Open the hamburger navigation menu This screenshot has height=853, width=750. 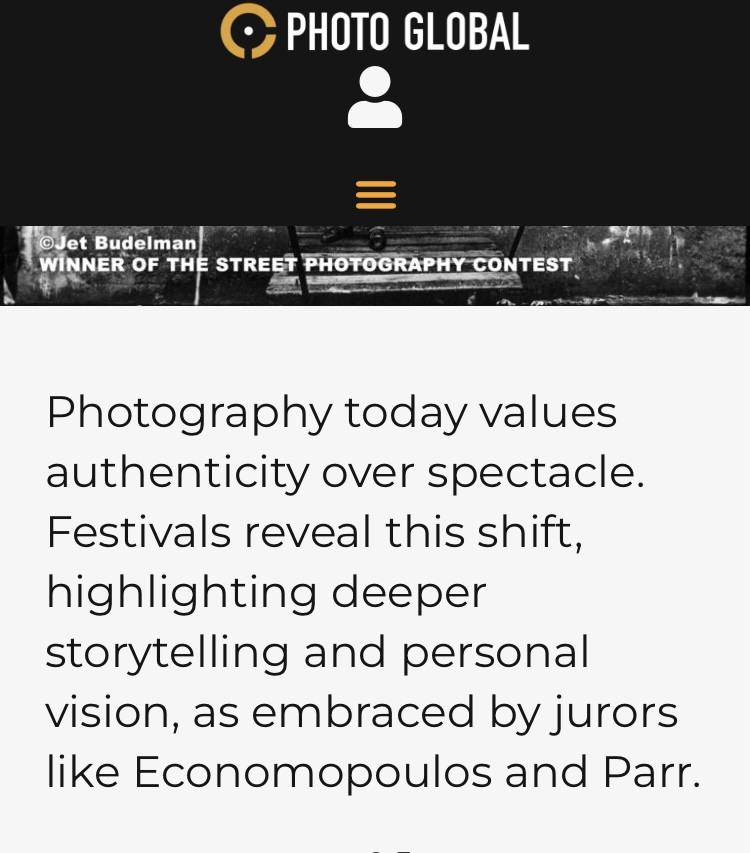(x=375, y=193)
